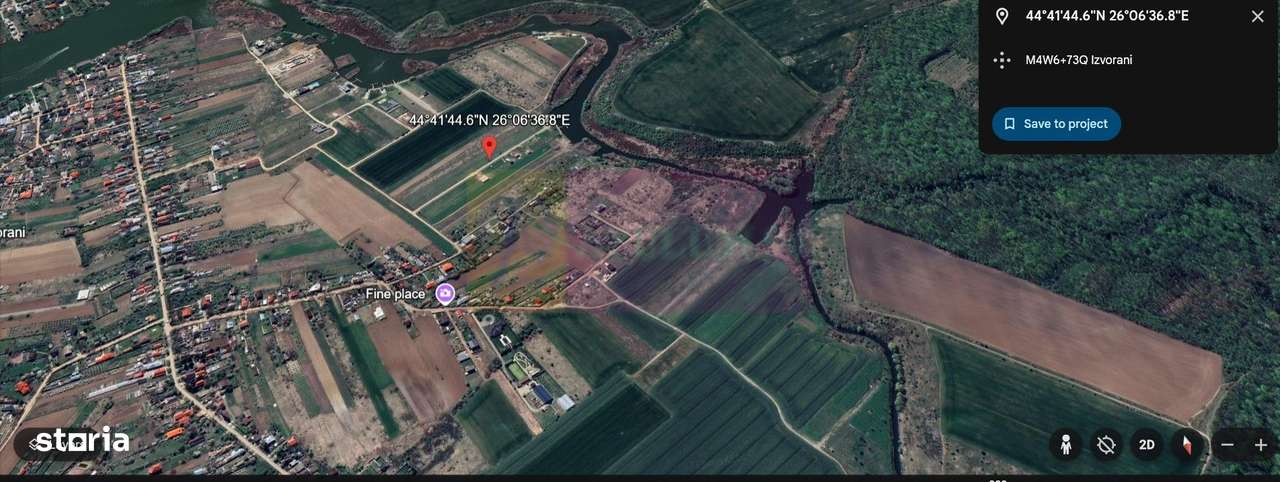Zoom in on the map
The width and height of the screenshot is (1280, 482).
[x=1261, y=445]
